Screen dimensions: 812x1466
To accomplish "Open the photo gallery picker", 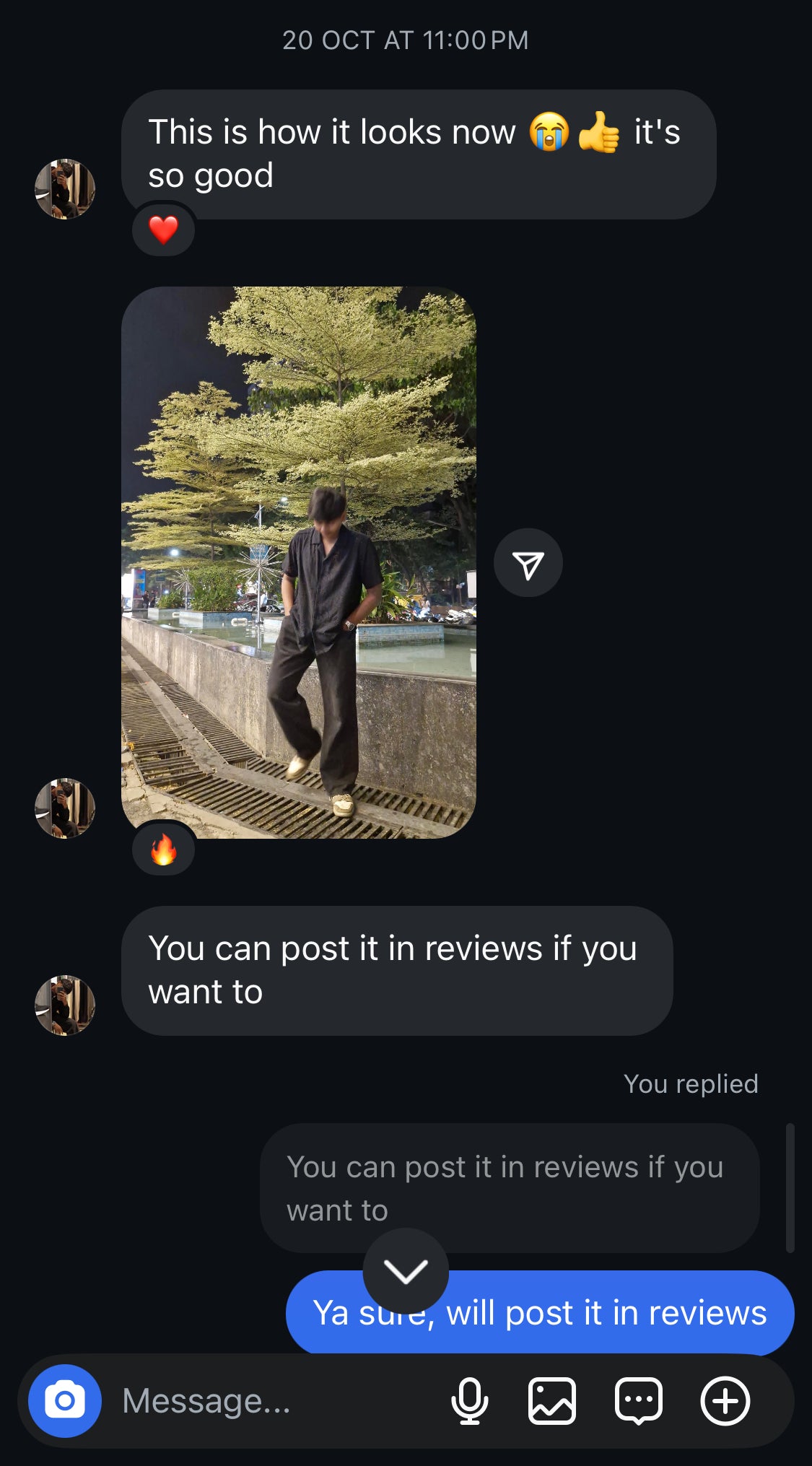I will click(x=552, y=1400).
